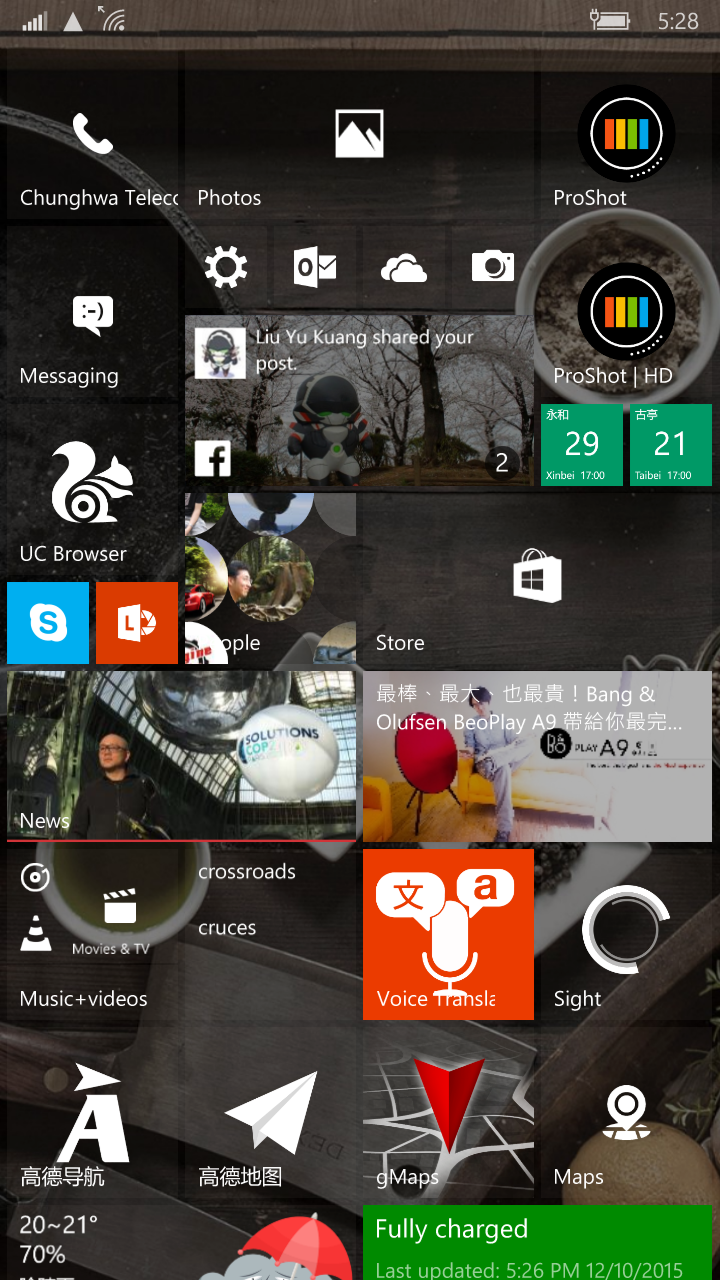Image resolution: width=720 pixels, height=1280 pixels.
Task: Open the Xinbei weather clock tile
Action: pyautogui.click(x=581, y=445)
